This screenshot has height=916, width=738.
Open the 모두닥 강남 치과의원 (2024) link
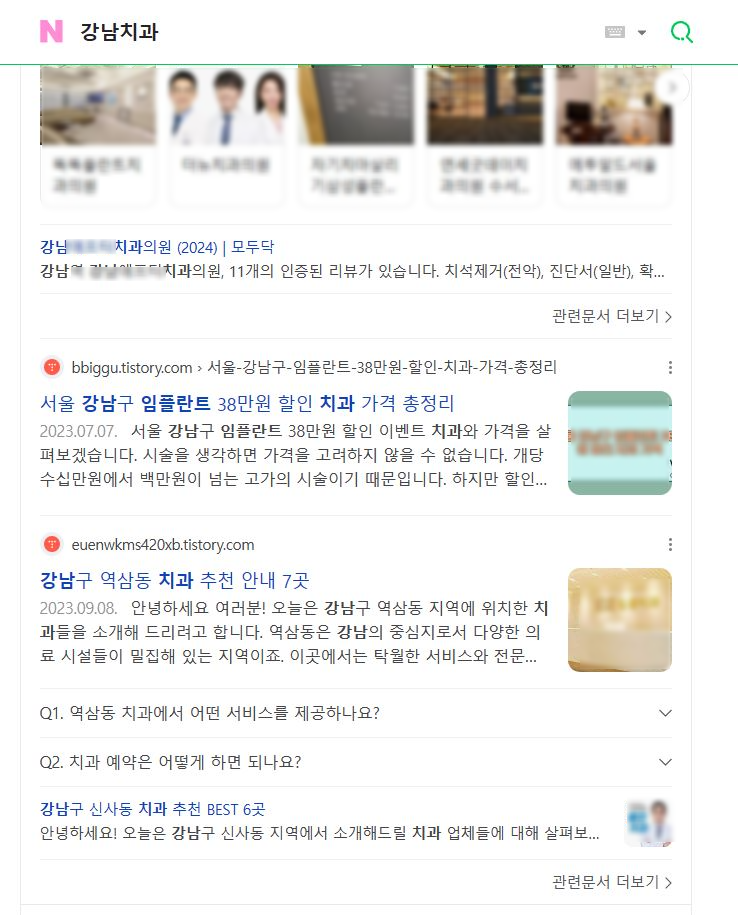tap(157, 246)
